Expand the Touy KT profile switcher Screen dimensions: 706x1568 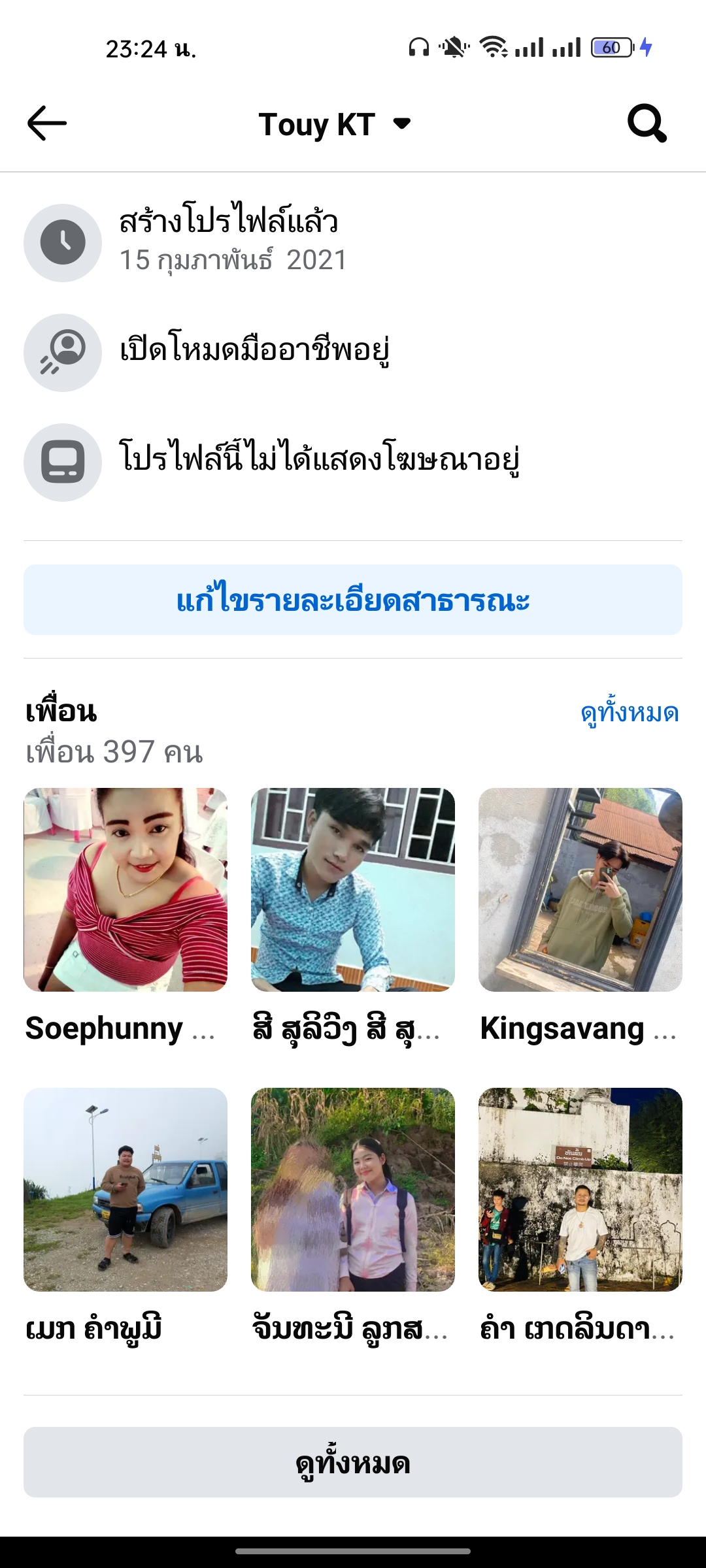coord(335,124)
